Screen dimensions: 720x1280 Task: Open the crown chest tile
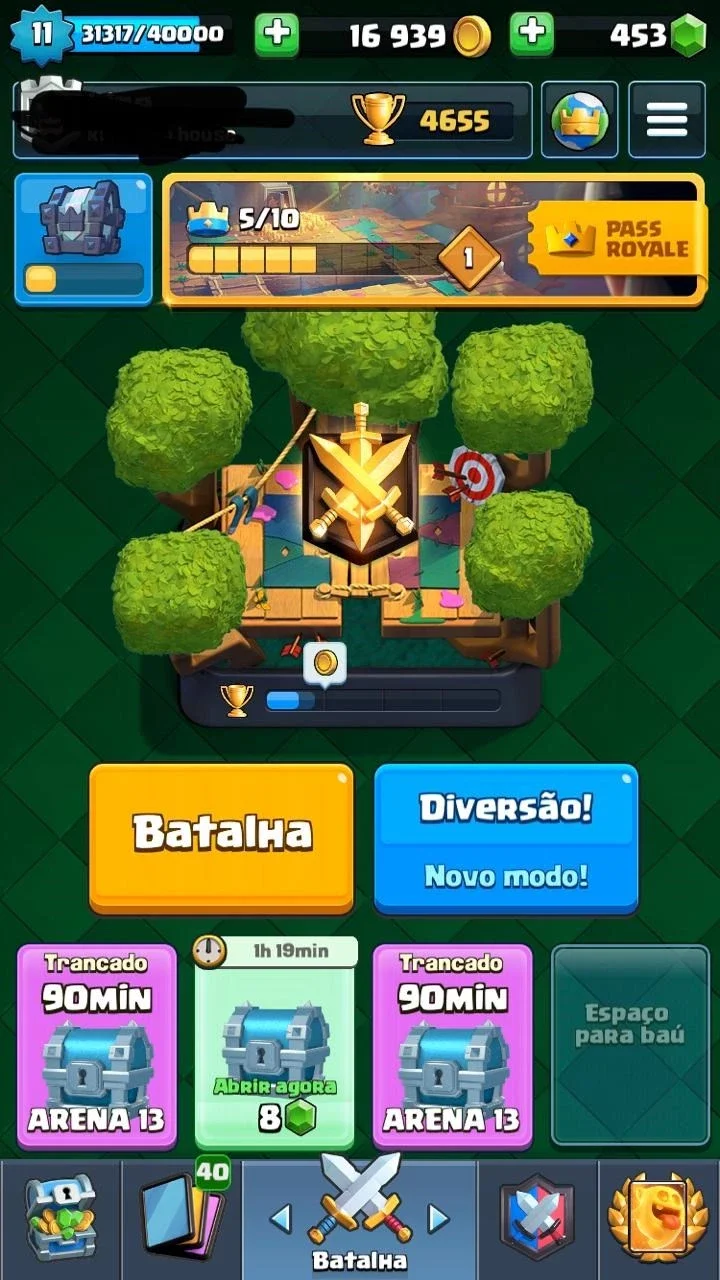pos(84,239)
